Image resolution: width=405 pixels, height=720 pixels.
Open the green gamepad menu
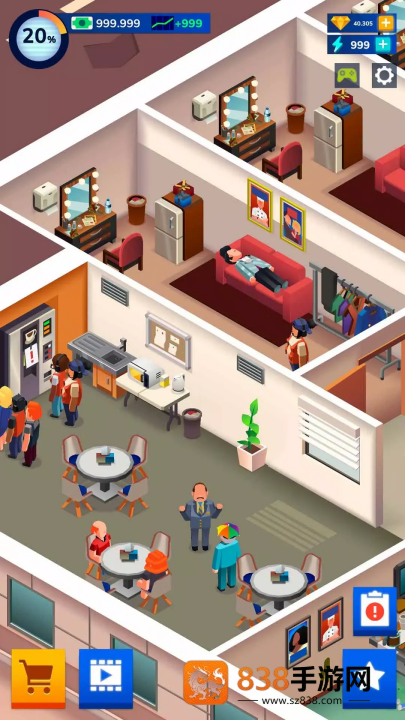tap(347, 75)
